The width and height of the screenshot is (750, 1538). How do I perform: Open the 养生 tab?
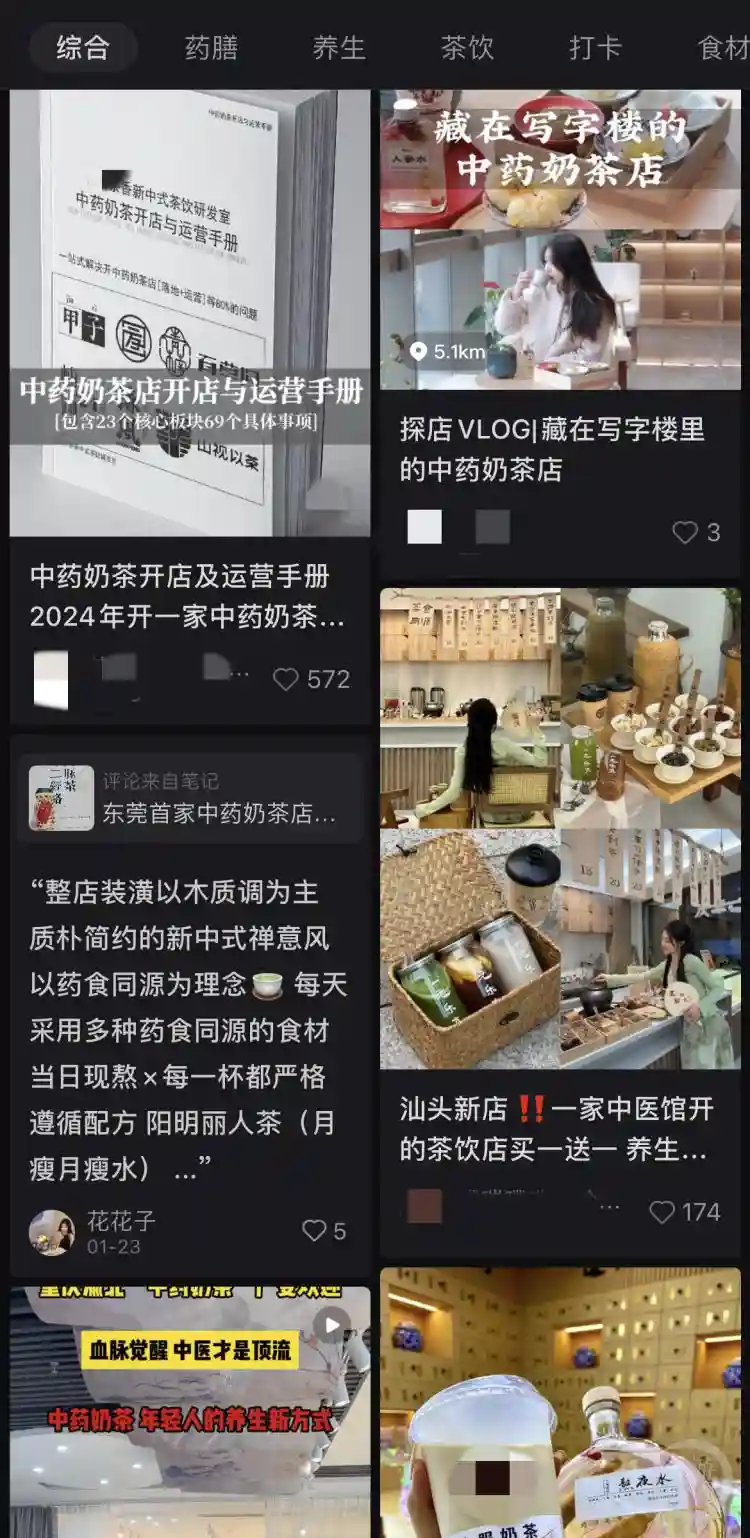339,47
